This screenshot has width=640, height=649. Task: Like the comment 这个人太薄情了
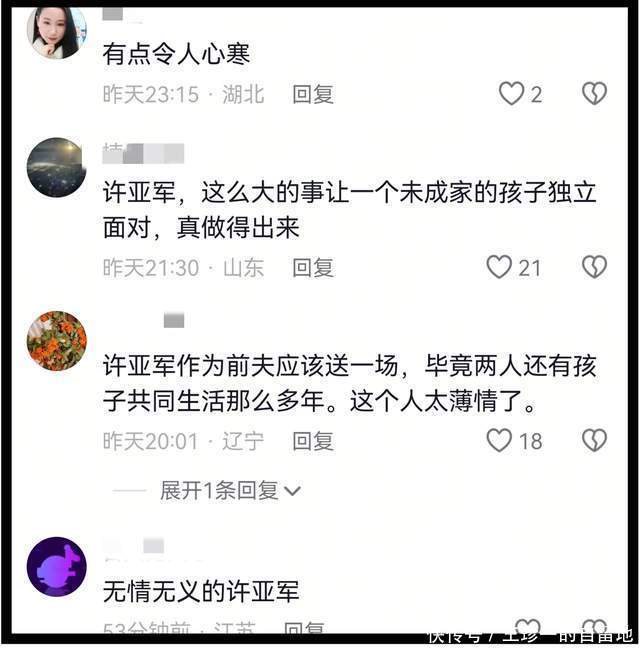tap(499, 440)
